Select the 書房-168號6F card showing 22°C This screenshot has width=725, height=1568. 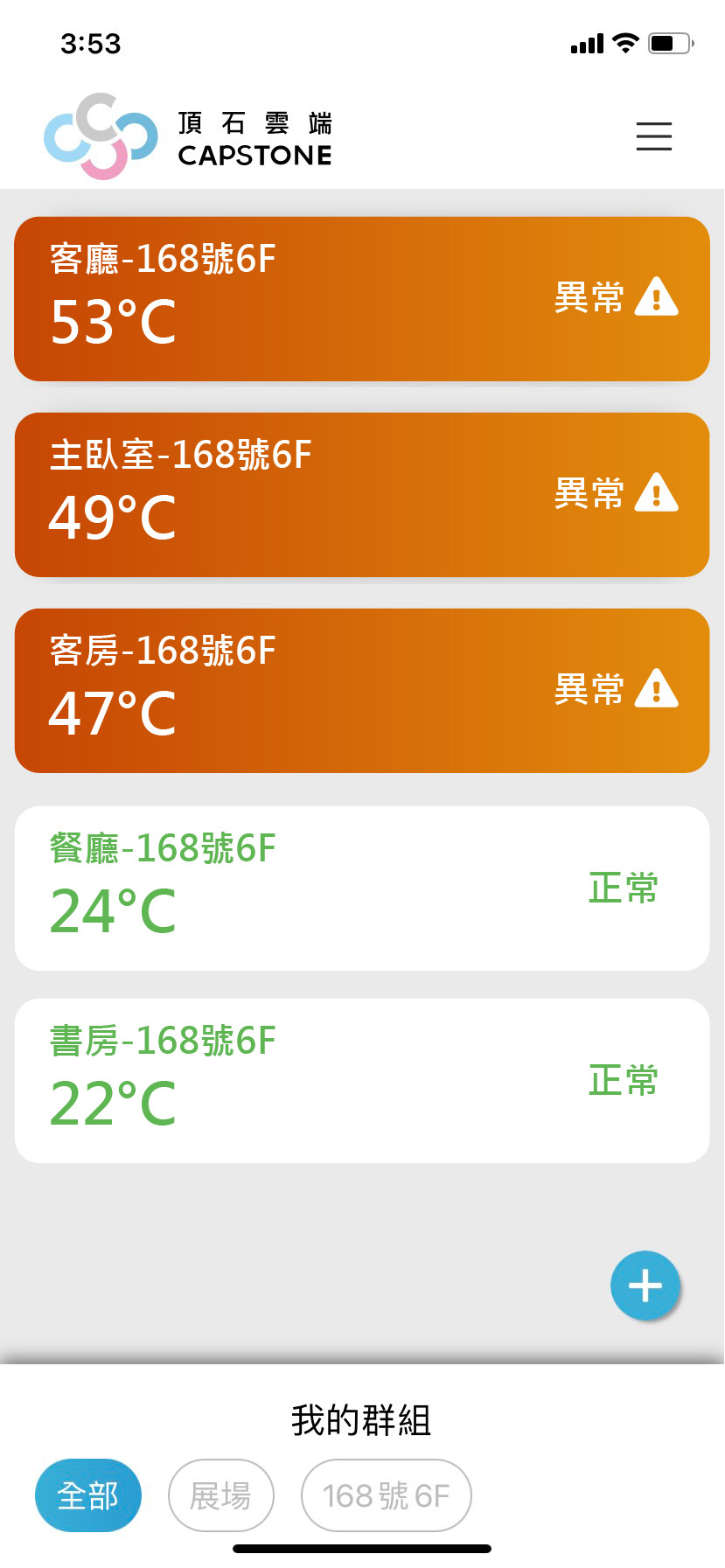(x=362, y=1081)
